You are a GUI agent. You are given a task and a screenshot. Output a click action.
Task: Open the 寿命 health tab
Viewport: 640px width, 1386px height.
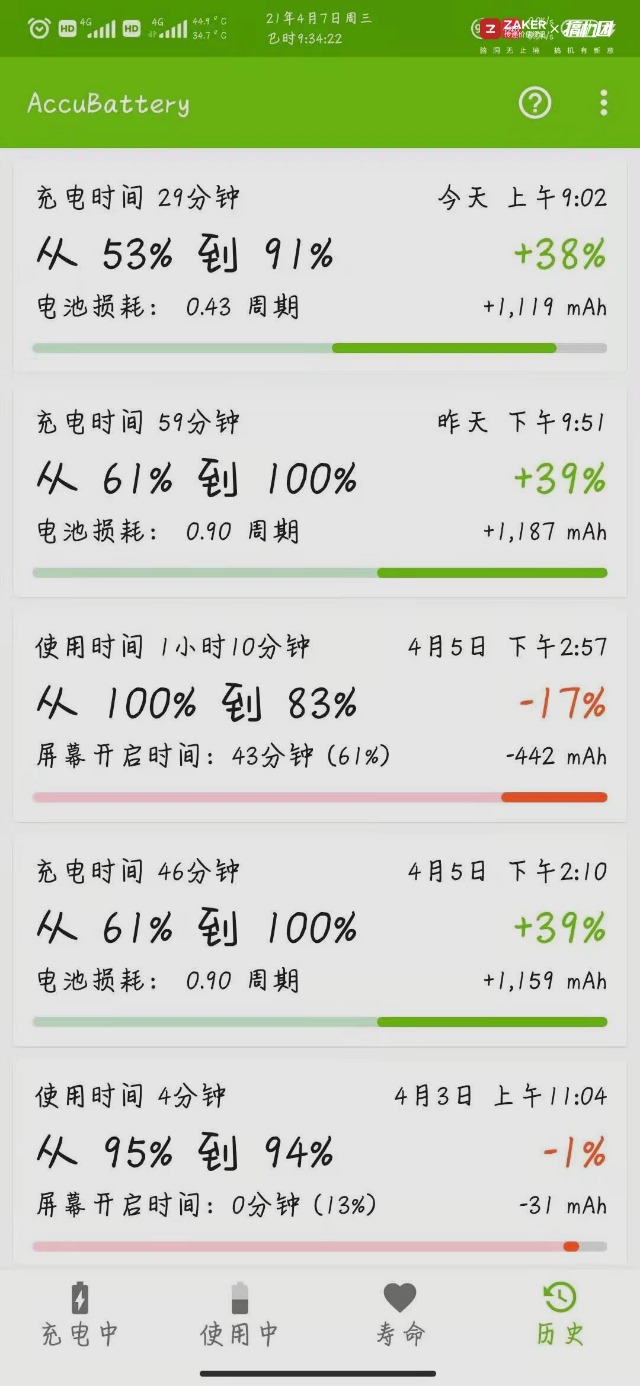click(400, 1314)
